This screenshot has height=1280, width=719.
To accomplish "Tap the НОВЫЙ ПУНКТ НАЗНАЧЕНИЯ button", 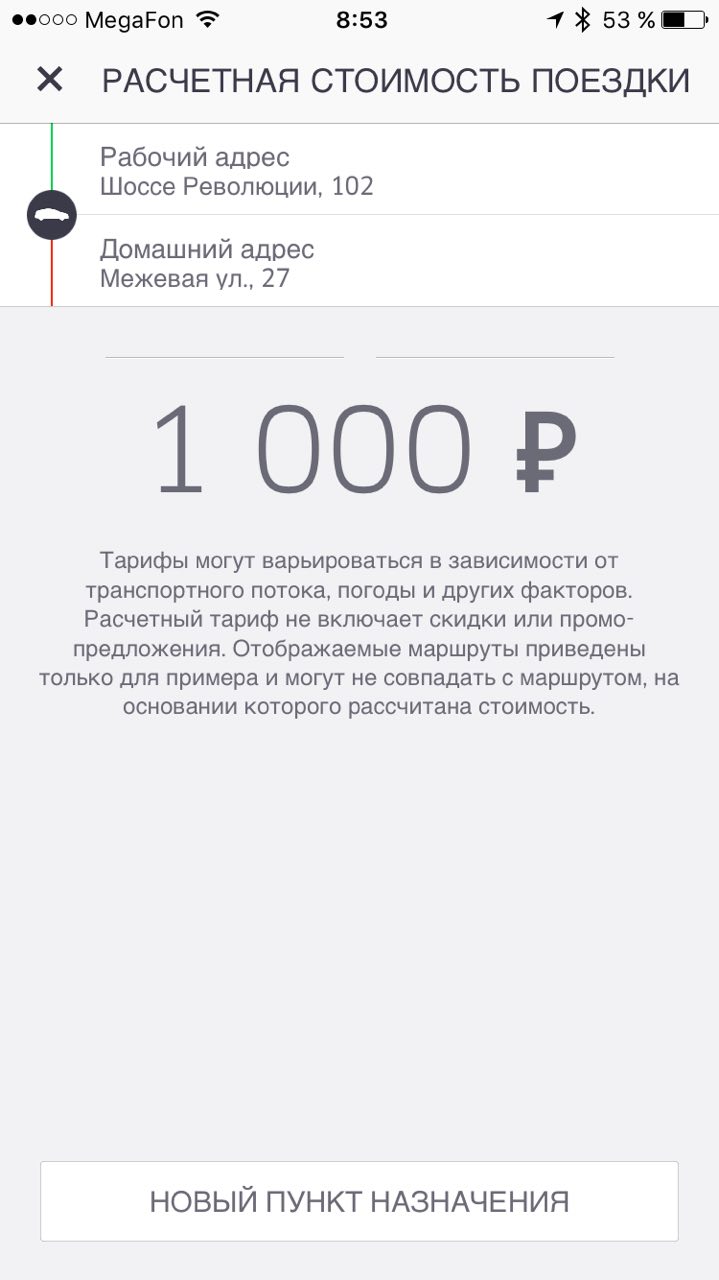I will [359, 1201].
